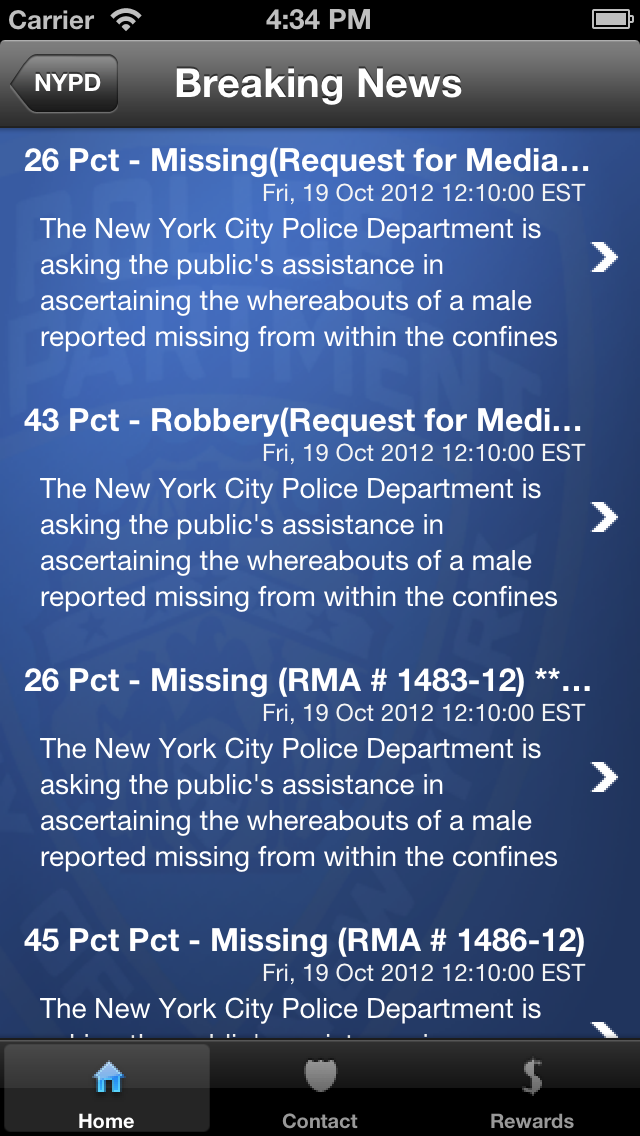Image resolution: width=640 pixels, height=1136 pixels.
Task: Switch to the Home tab
Action: [x=107, y=1089]
